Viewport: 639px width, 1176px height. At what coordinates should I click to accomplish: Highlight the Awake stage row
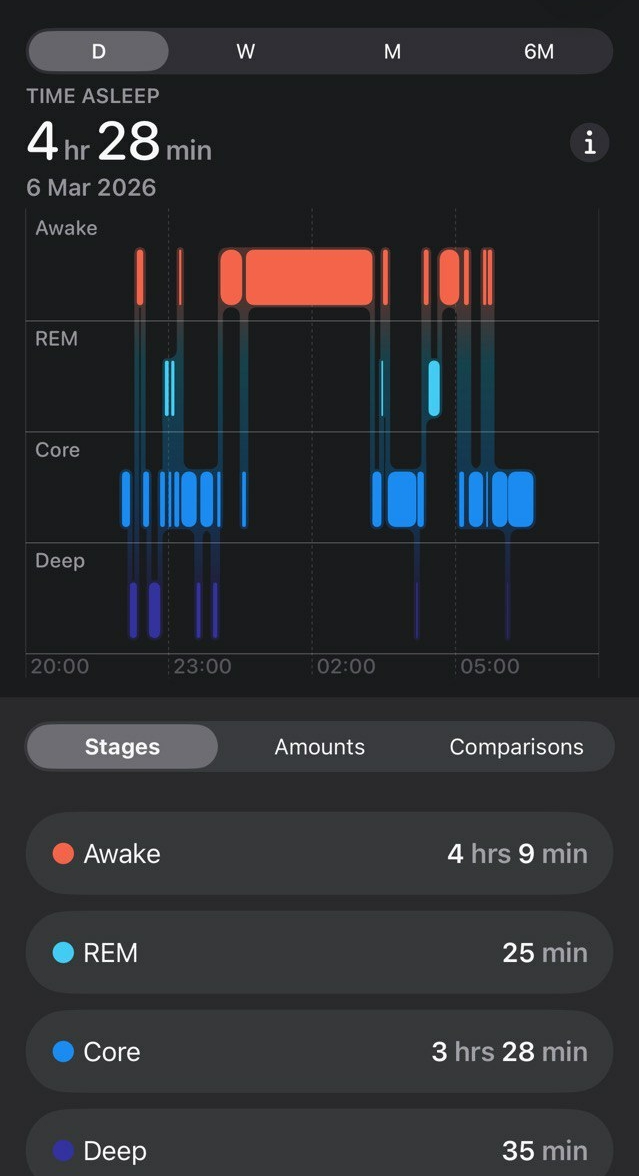click(x=319, y=853)
